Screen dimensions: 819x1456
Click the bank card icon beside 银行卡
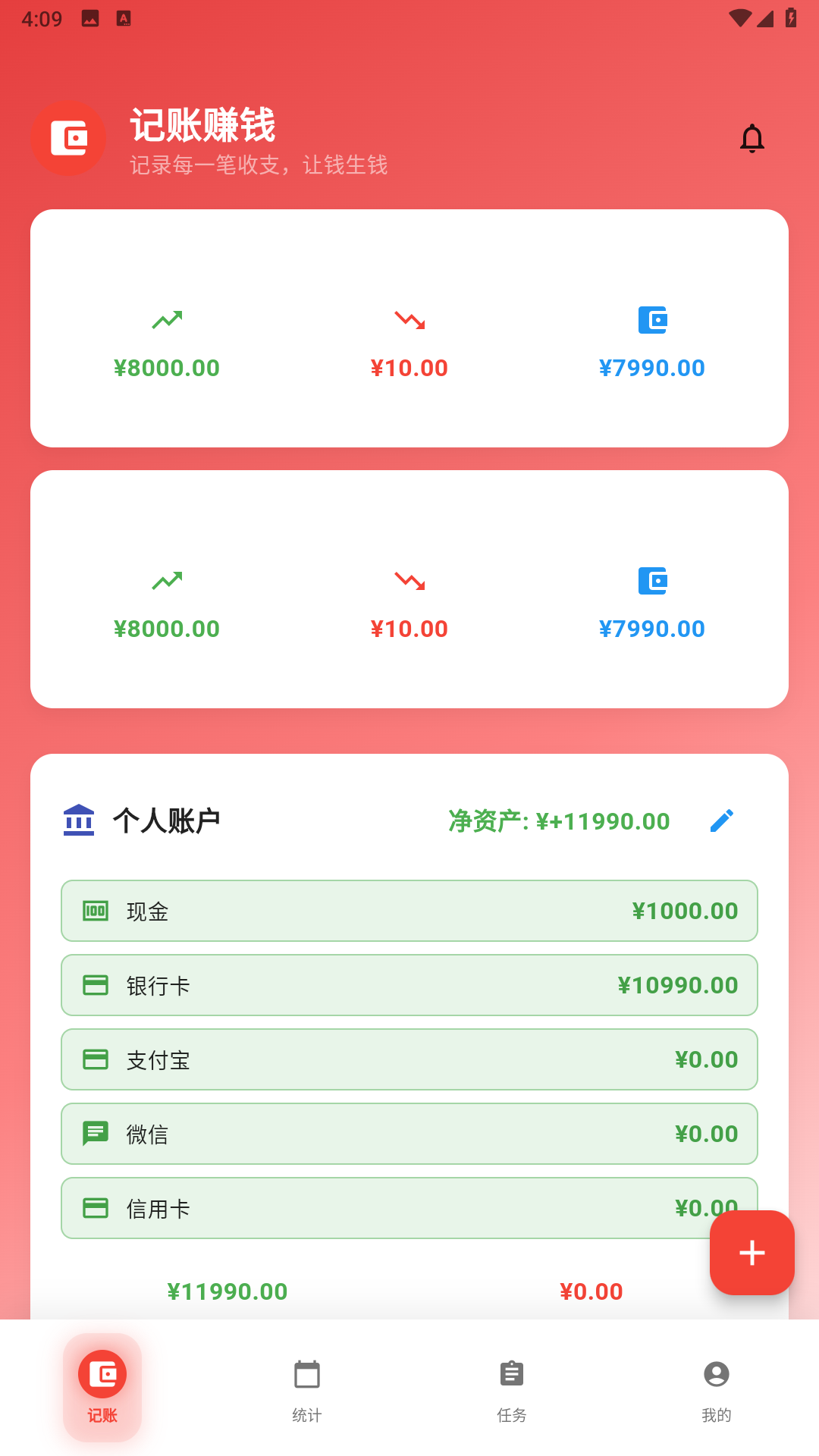pyautogui.click(x=96, y=985)
